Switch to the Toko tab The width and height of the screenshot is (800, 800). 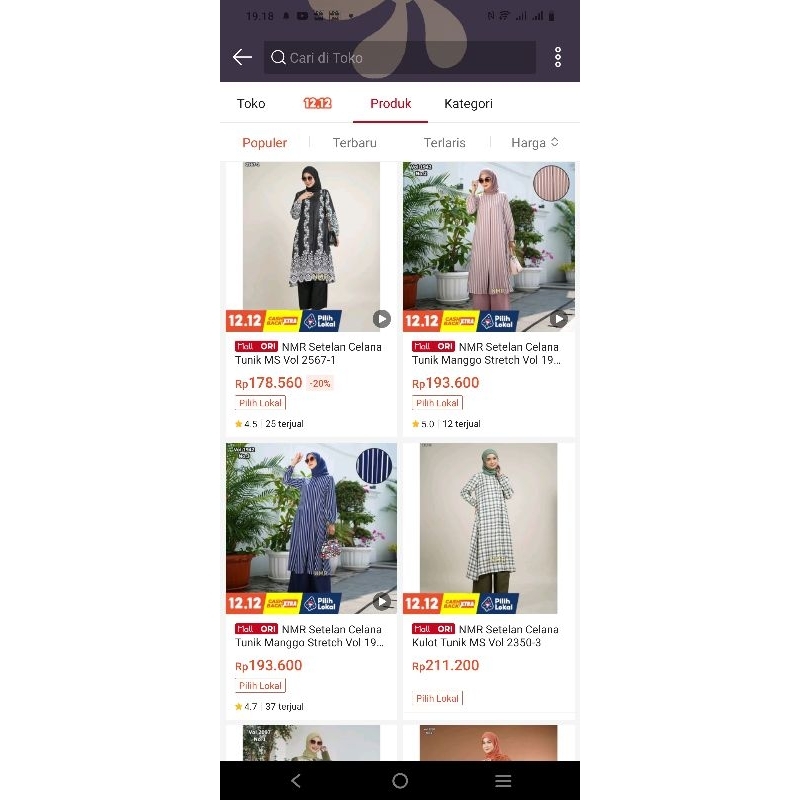click(x=251, y=103)
